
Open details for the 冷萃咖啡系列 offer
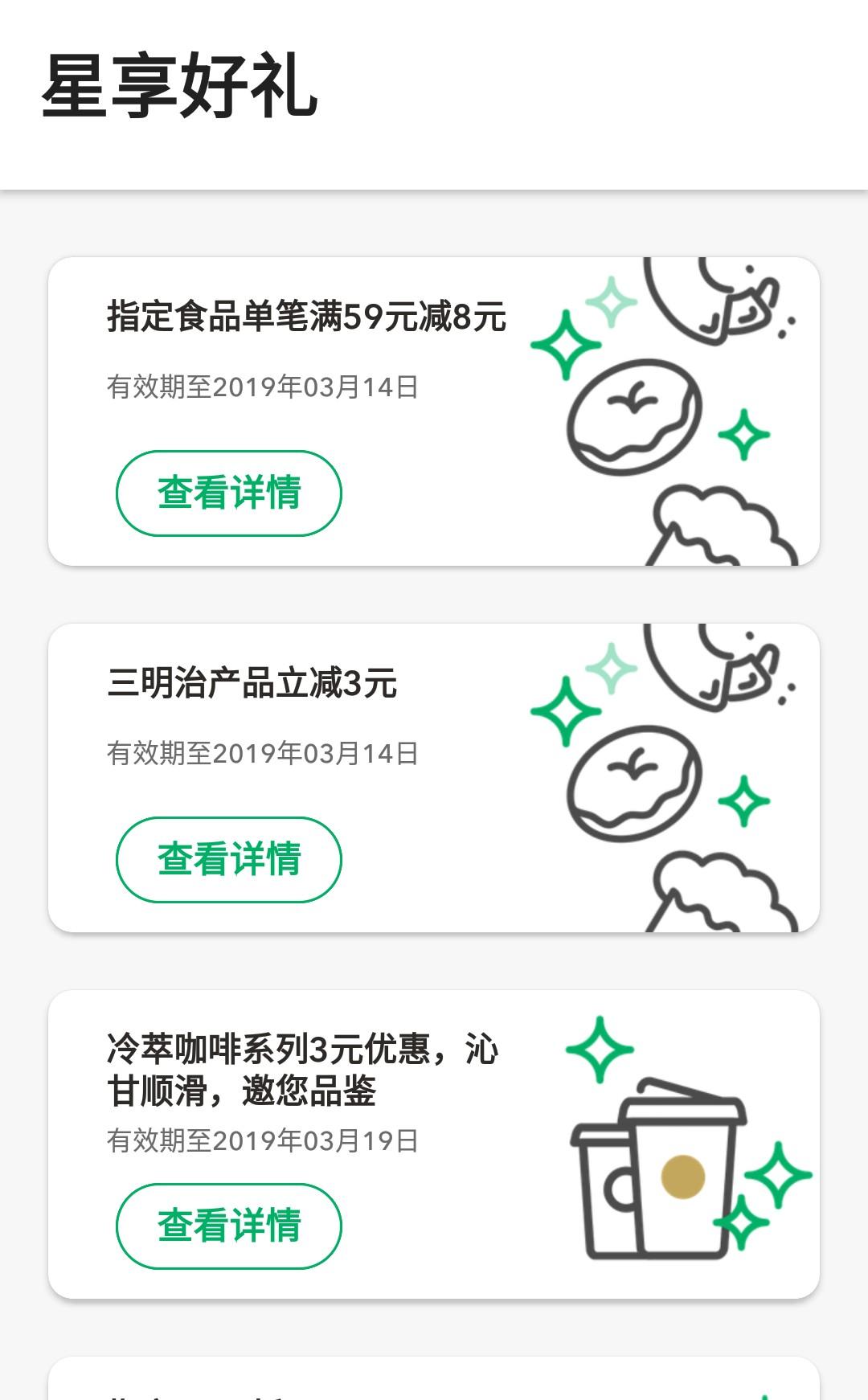[227, 1226]
